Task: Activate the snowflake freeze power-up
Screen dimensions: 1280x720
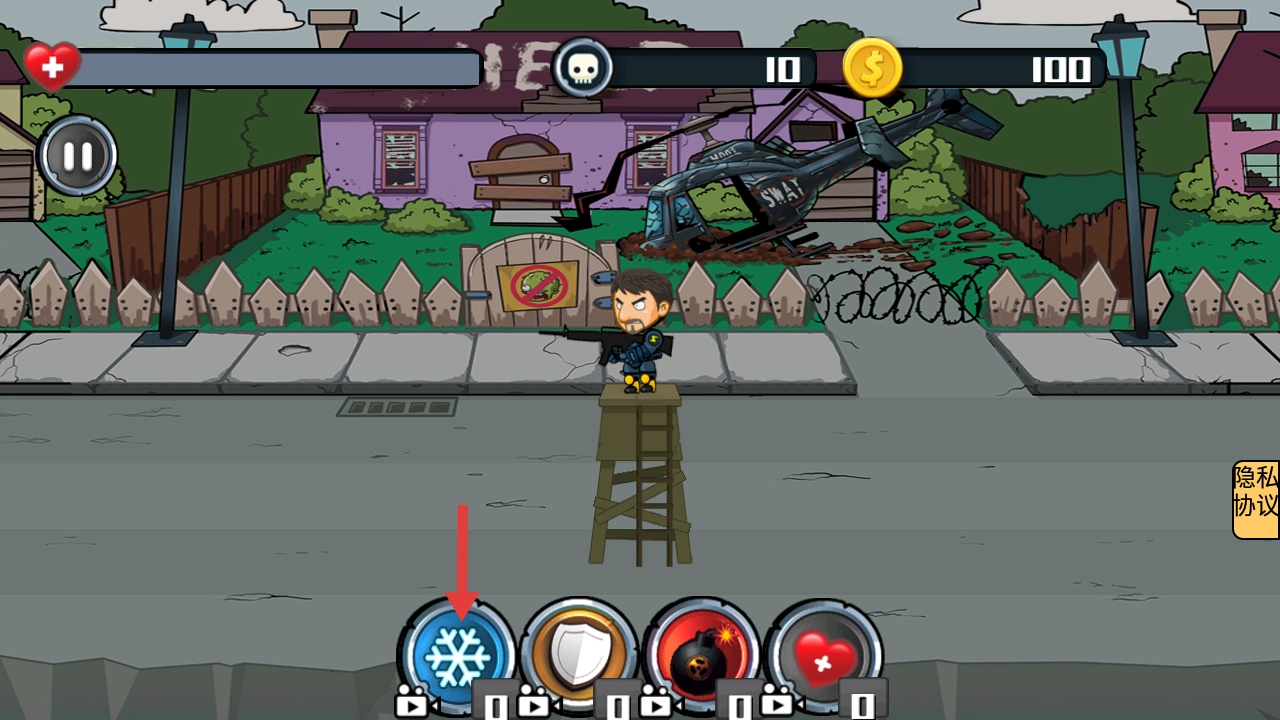Action: point(459,657)
